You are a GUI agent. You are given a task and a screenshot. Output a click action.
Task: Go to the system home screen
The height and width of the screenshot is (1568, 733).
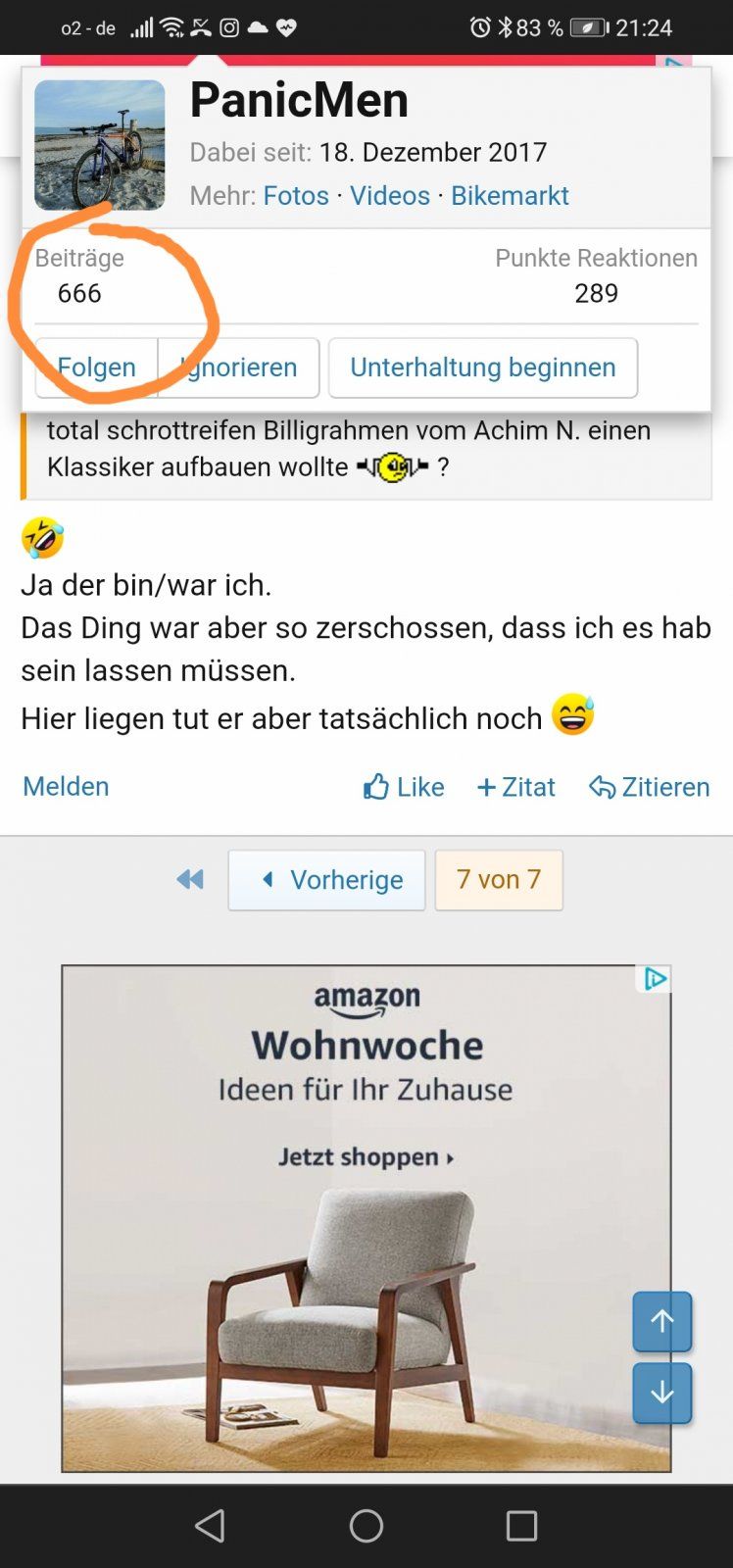coord(366,1526)
